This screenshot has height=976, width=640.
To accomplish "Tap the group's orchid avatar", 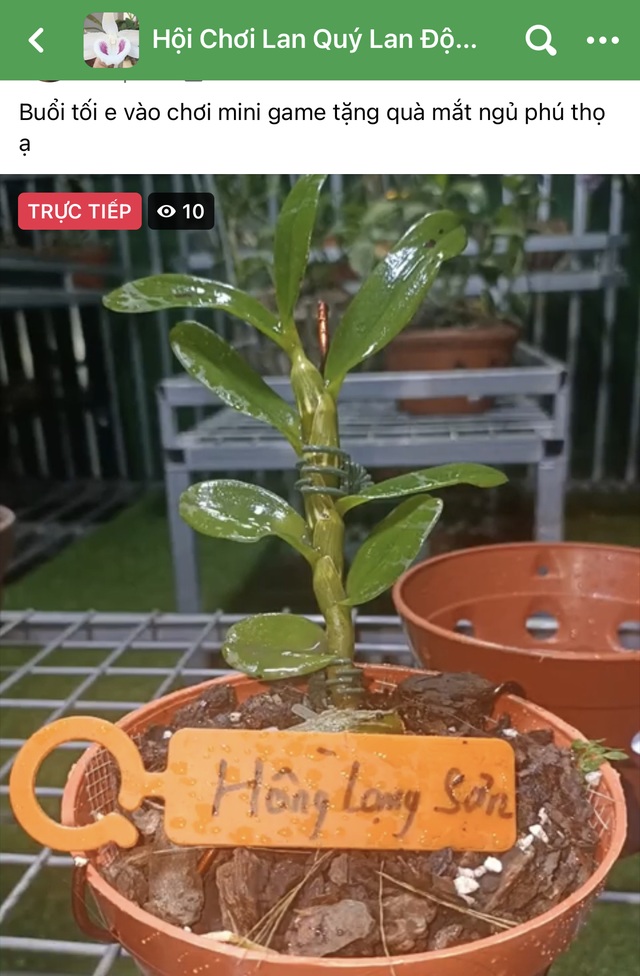I will pos(111,40).
